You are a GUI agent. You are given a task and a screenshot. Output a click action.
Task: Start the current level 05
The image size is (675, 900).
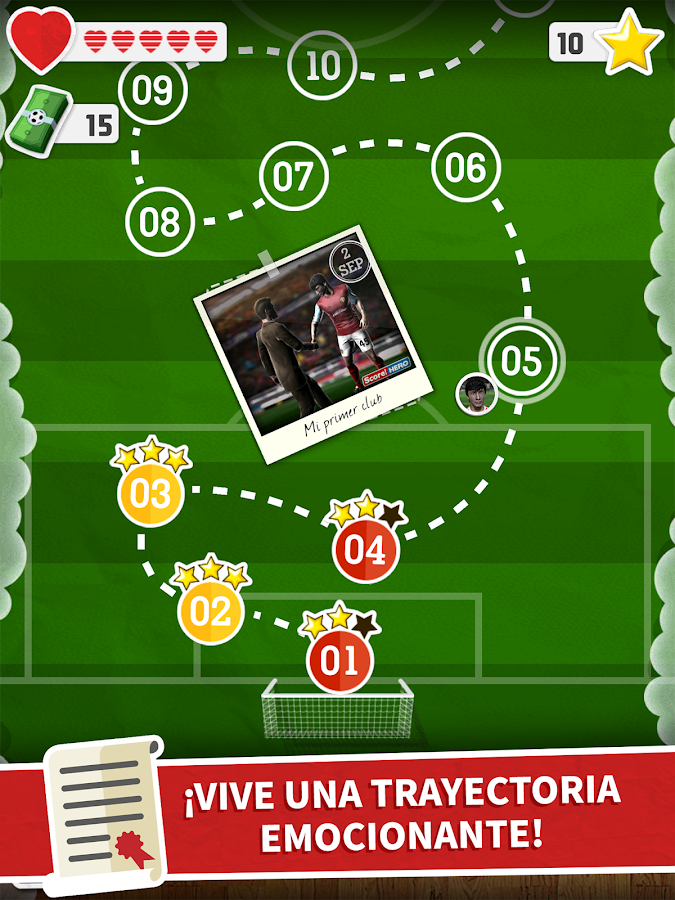522,361
